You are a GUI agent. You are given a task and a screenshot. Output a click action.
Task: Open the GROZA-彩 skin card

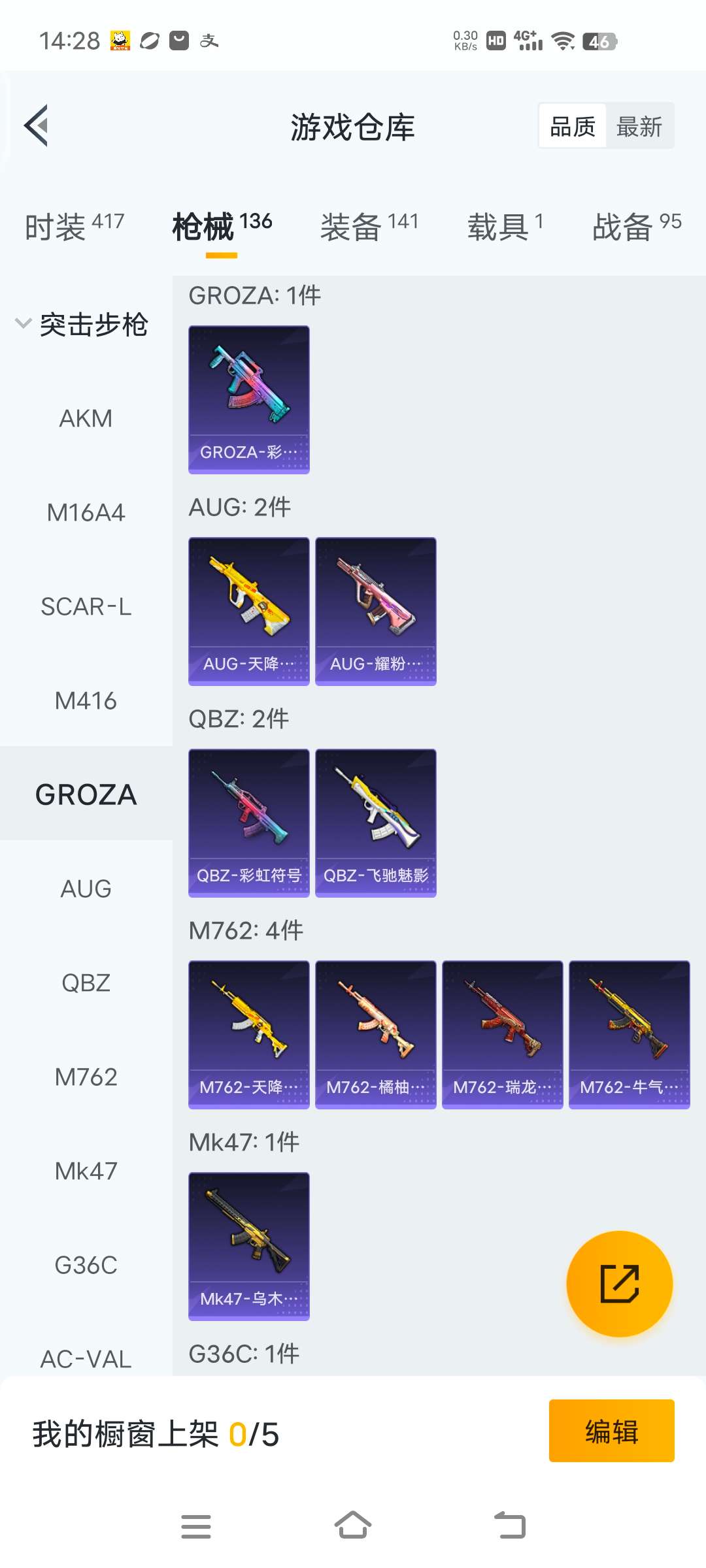click(x=248, y=399)
